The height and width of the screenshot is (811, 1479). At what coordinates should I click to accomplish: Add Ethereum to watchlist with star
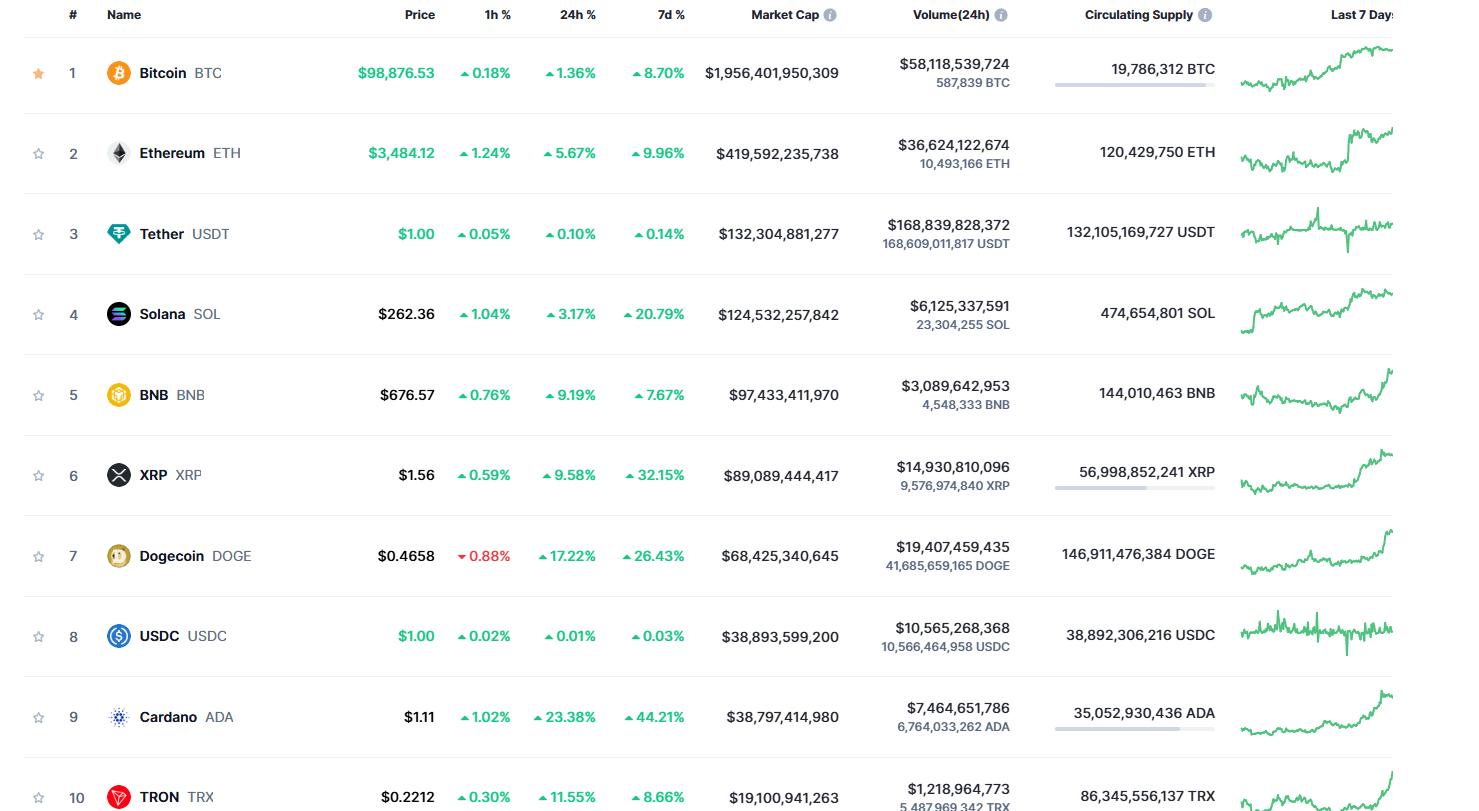38,154
